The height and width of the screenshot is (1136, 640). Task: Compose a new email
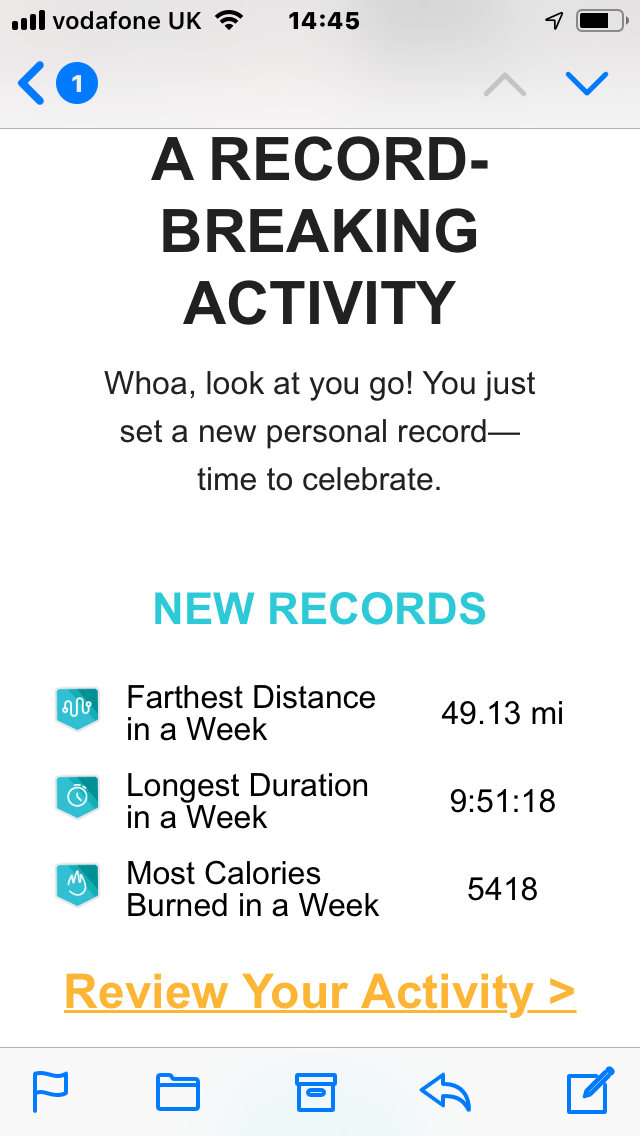(589, 1091)
